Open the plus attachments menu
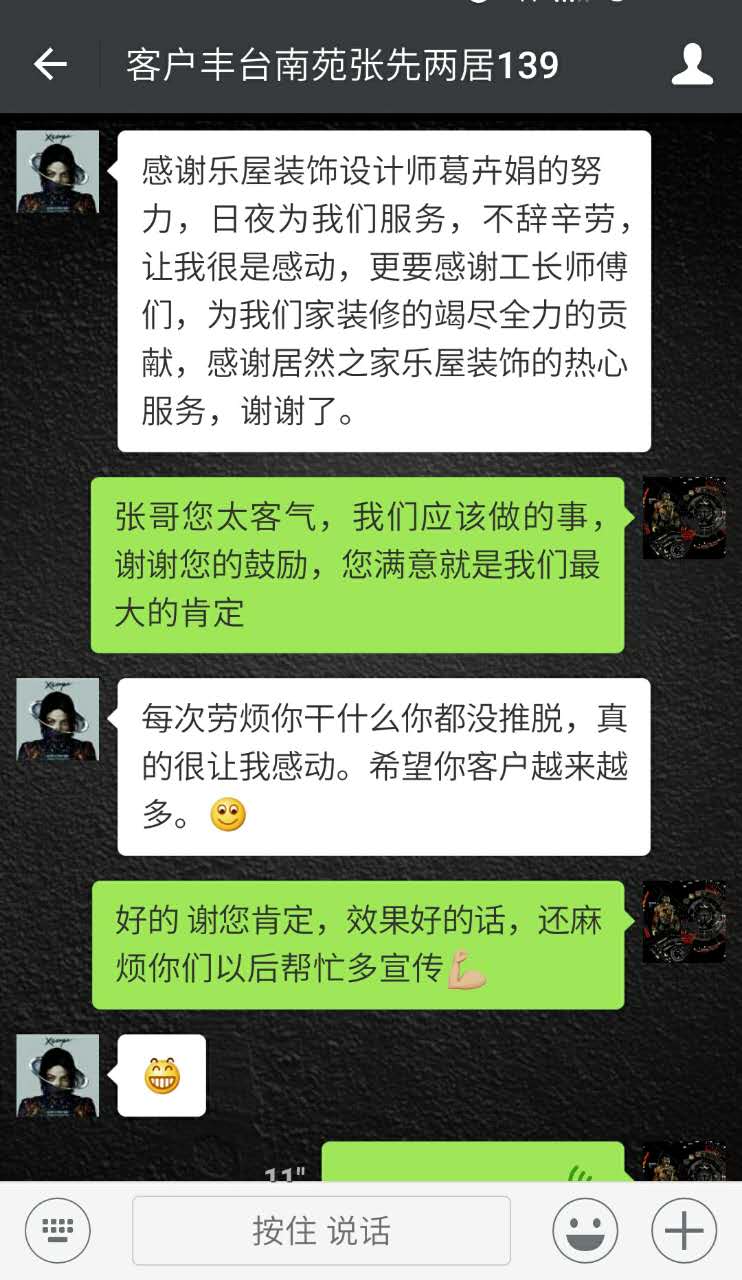Viewport: 742px width, 1280px height. click(x=684, y=1231)
